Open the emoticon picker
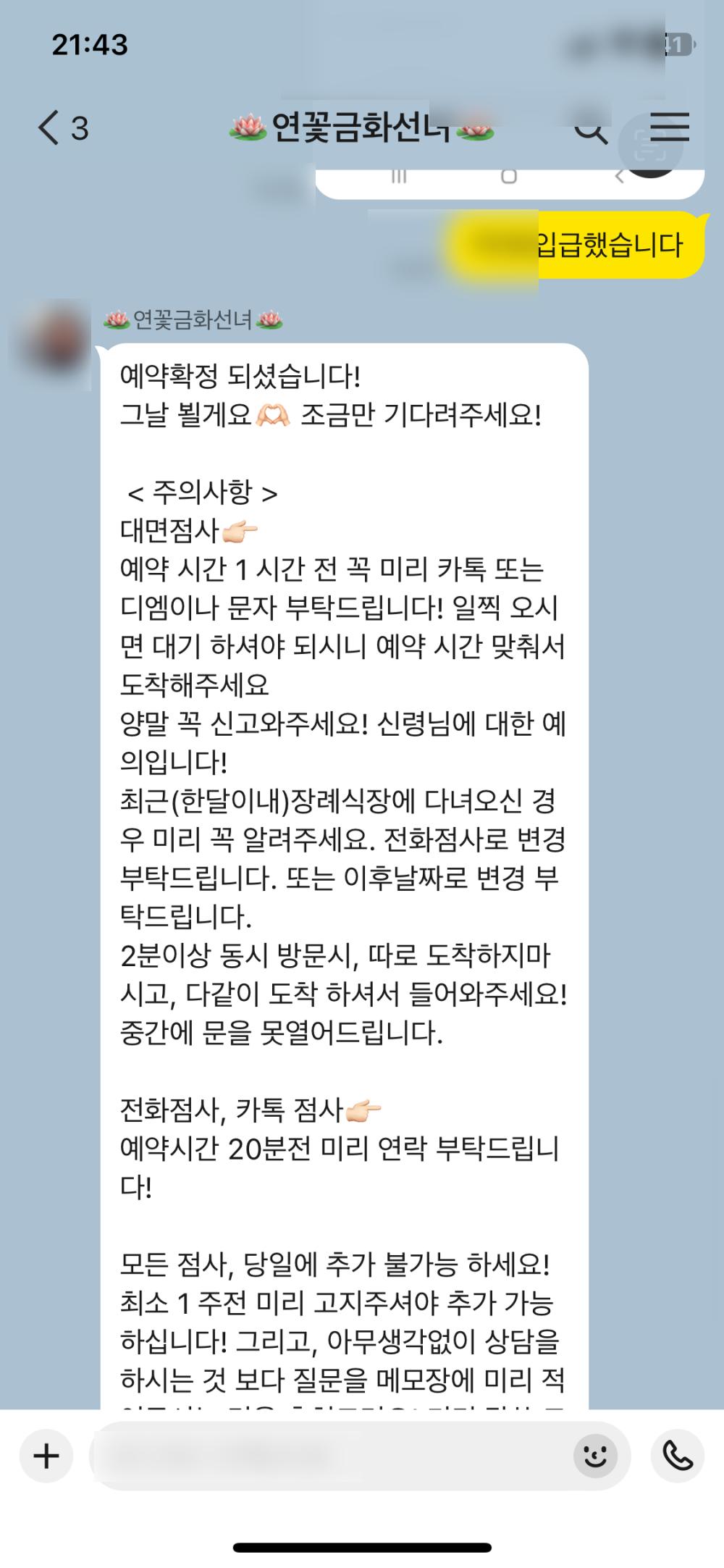 click(x=595, y=1456)
